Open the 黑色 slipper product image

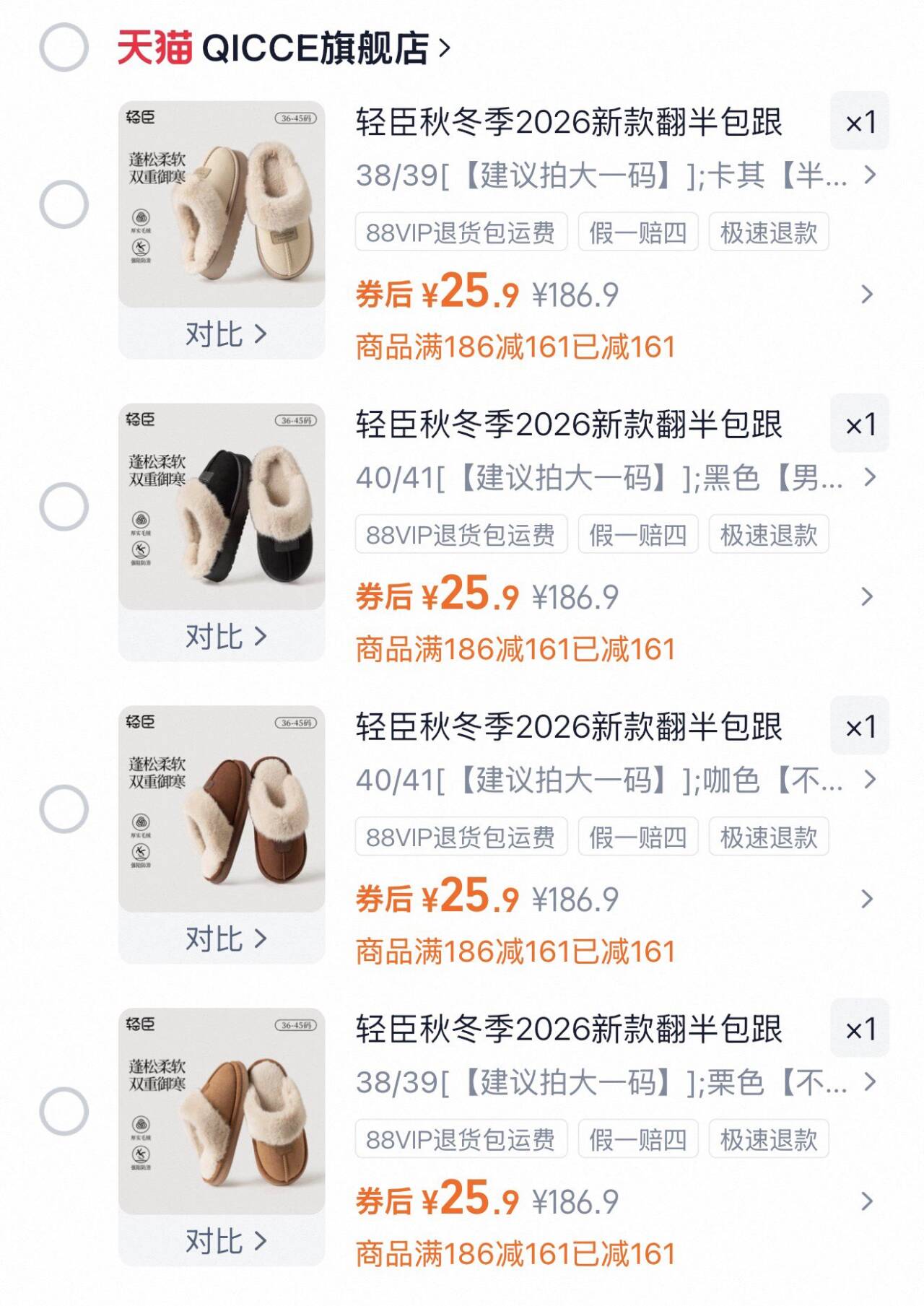pos(222,507)
